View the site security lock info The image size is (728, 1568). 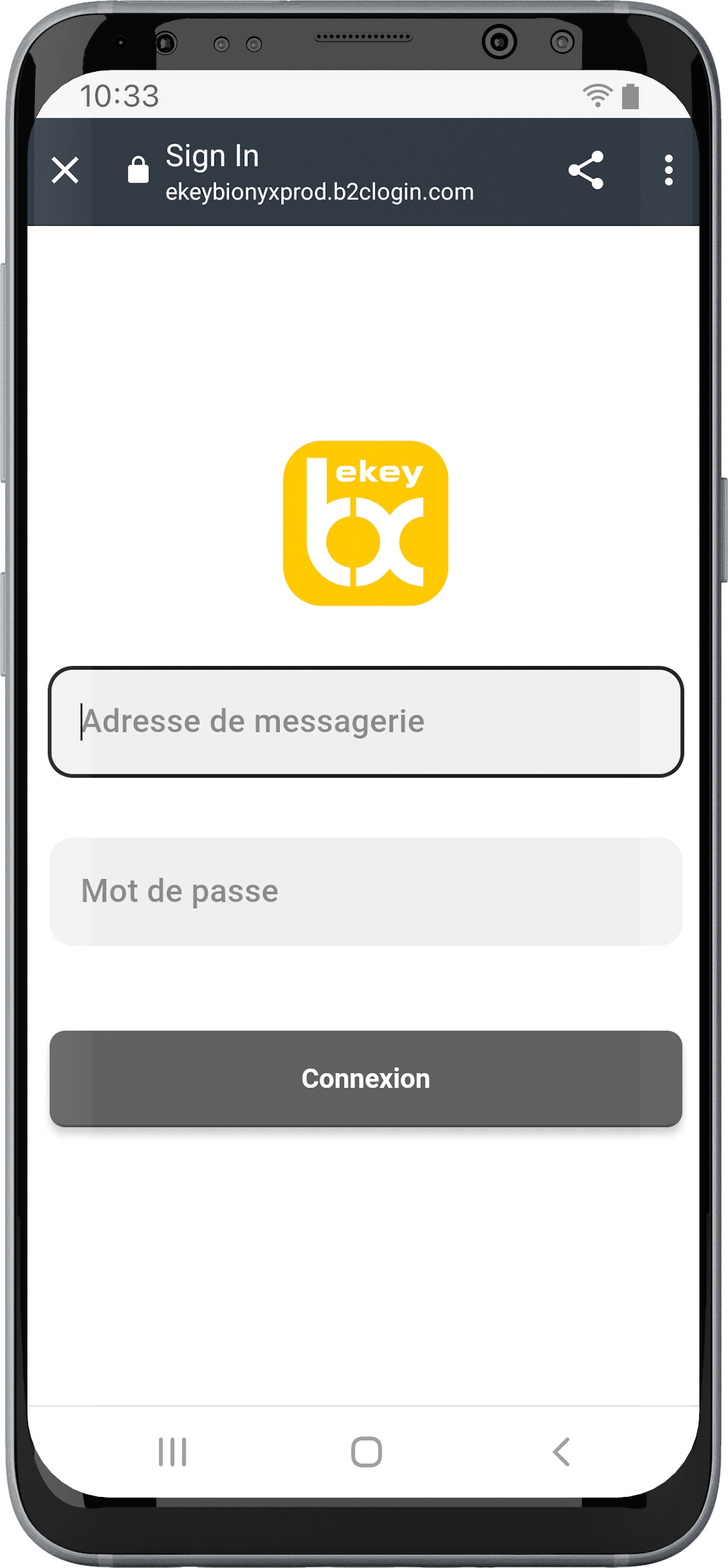point(138,170)
